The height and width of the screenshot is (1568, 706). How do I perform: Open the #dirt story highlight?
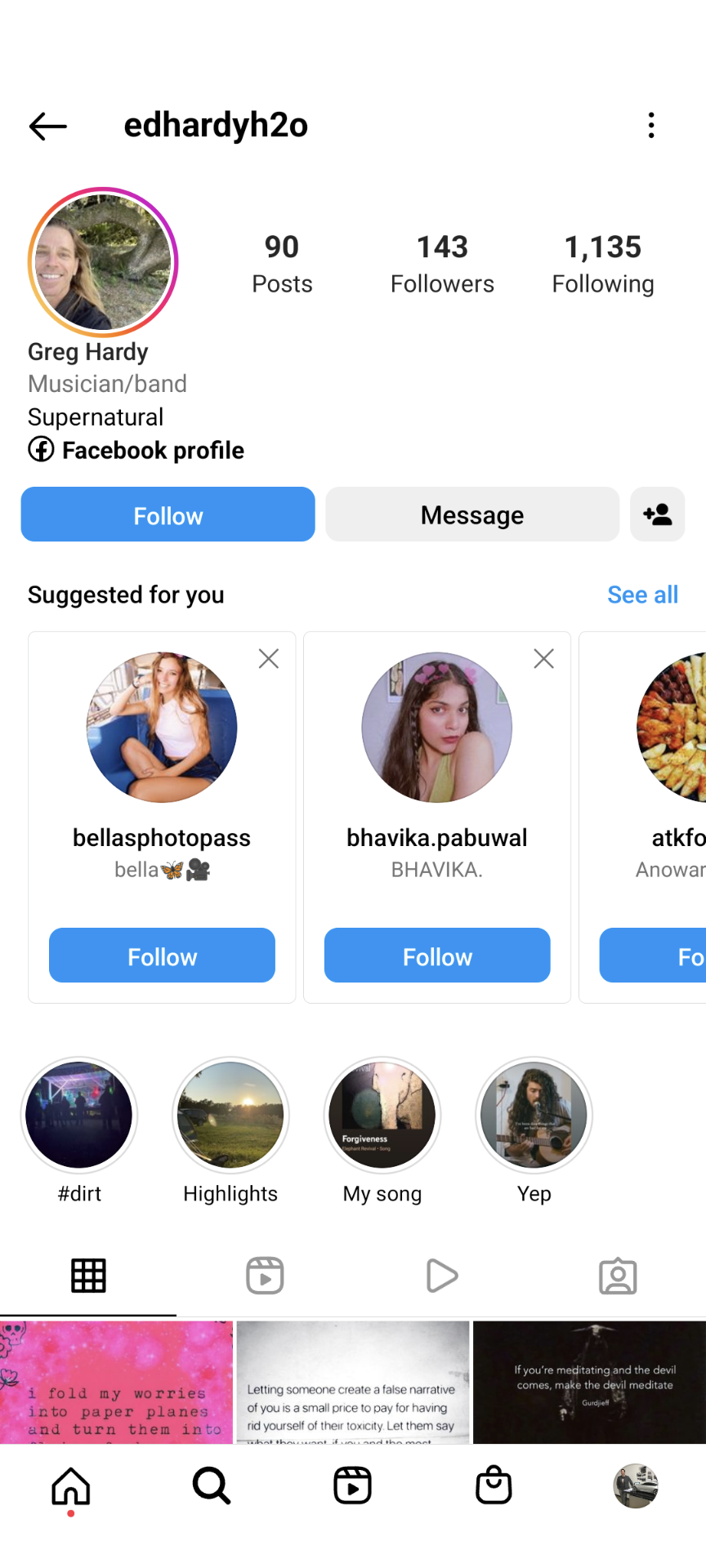(x=79, y=1116)
